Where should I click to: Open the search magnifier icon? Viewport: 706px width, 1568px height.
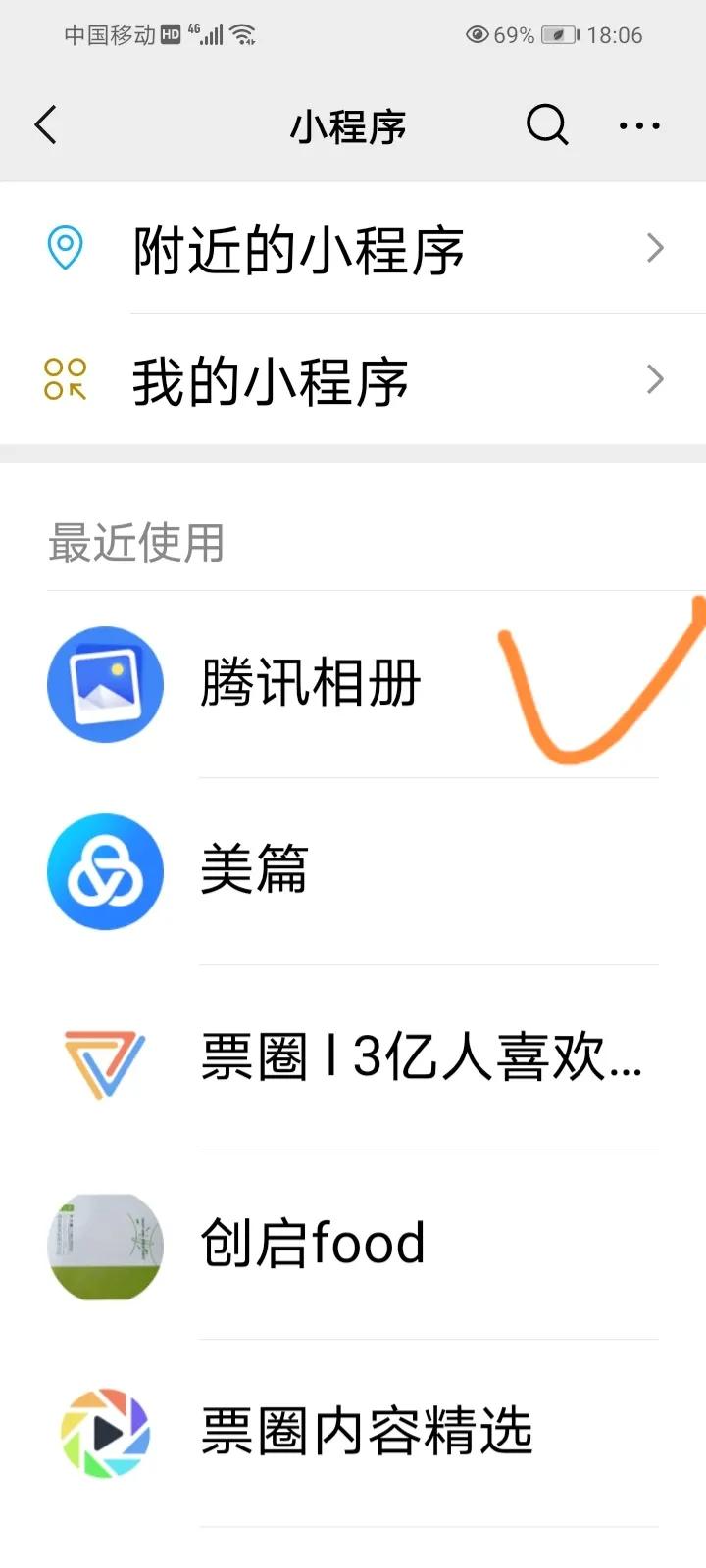(546, 125)
